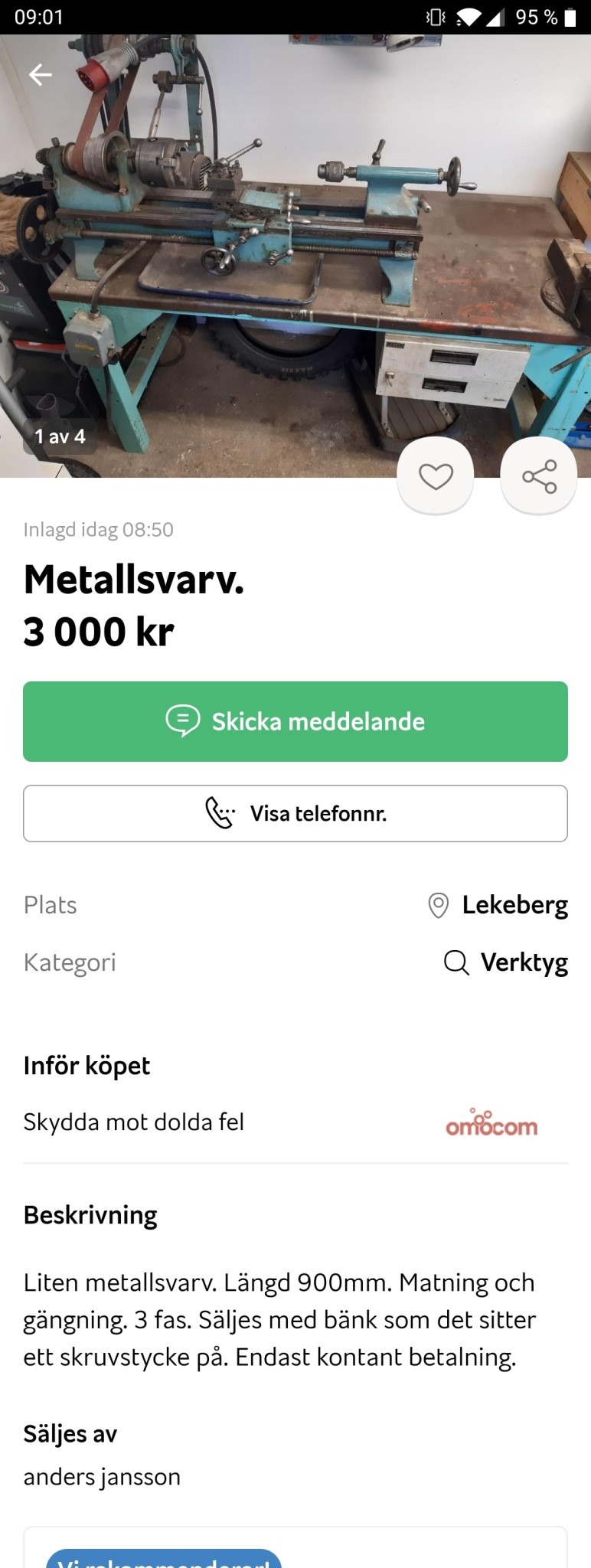
Task: Open Skydda mot dolda fel row
Action: pos(295,1122)
